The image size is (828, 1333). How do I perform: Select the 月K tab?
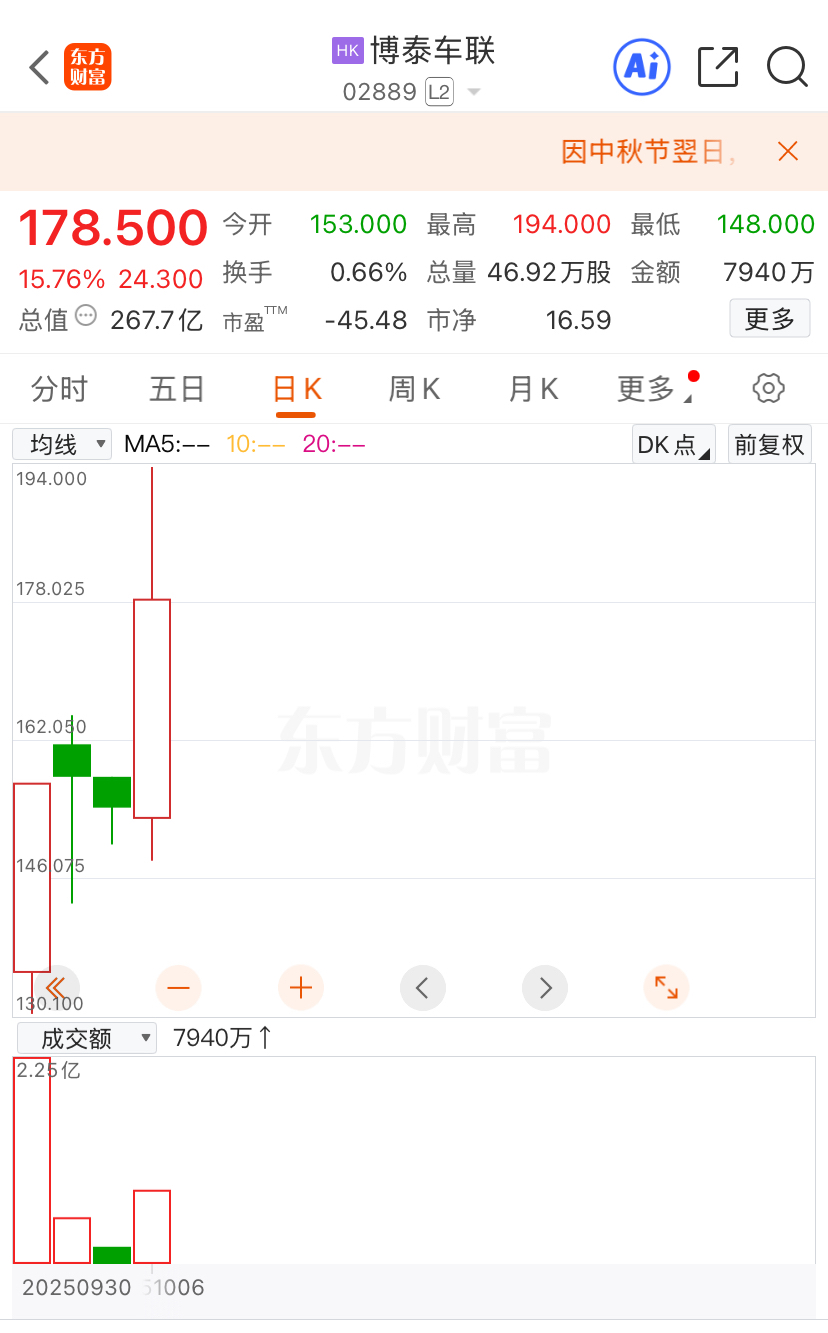(533, 389)
